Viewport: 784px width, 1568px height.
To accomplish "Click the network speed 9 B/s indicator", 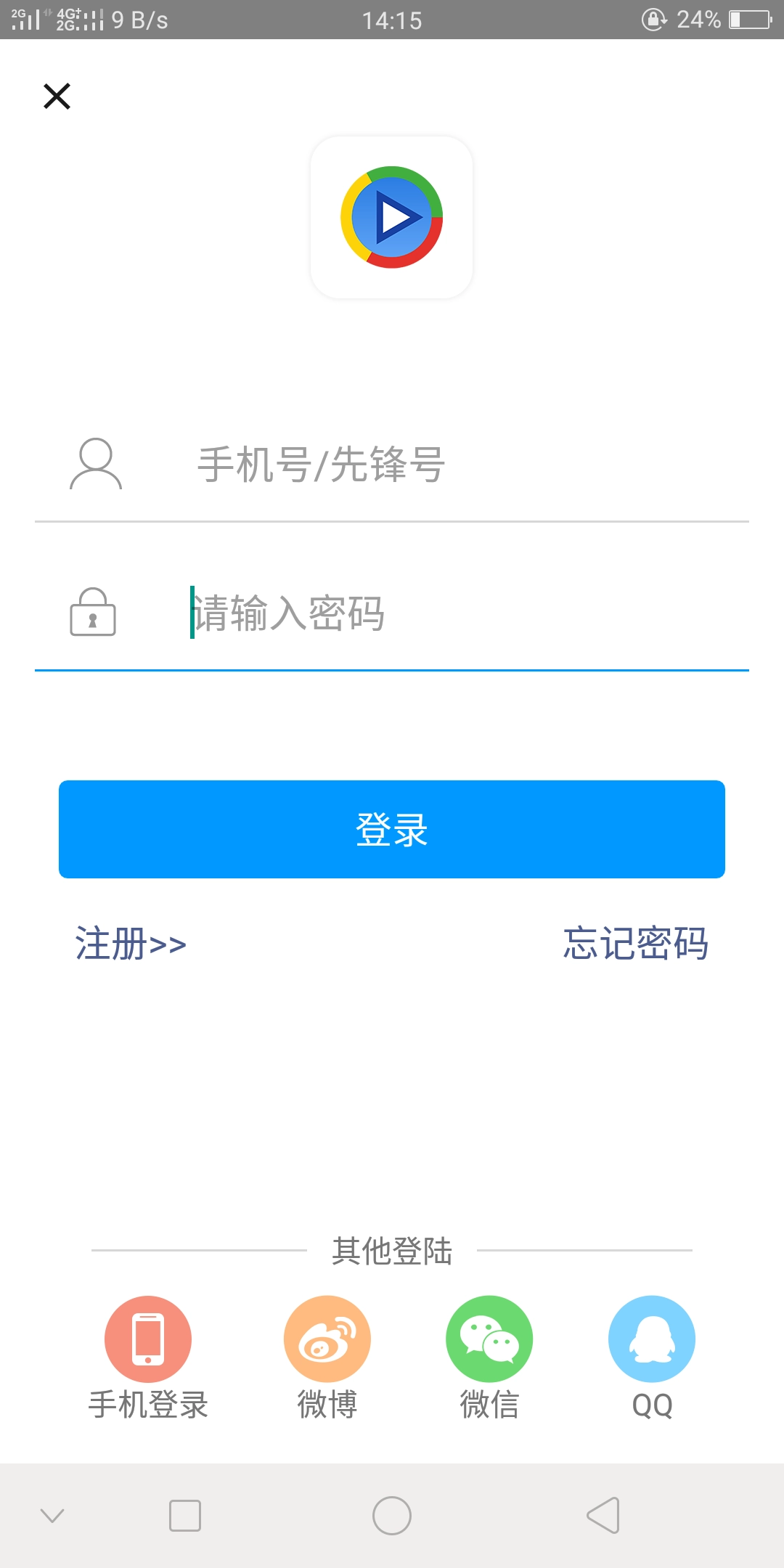I will [138, 20].
